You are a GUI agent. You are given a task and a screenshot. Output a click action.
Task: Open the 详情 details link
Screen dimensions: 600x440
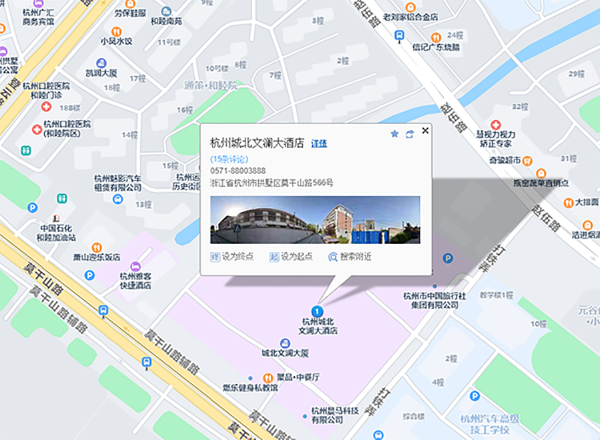(x=319, y=143)
